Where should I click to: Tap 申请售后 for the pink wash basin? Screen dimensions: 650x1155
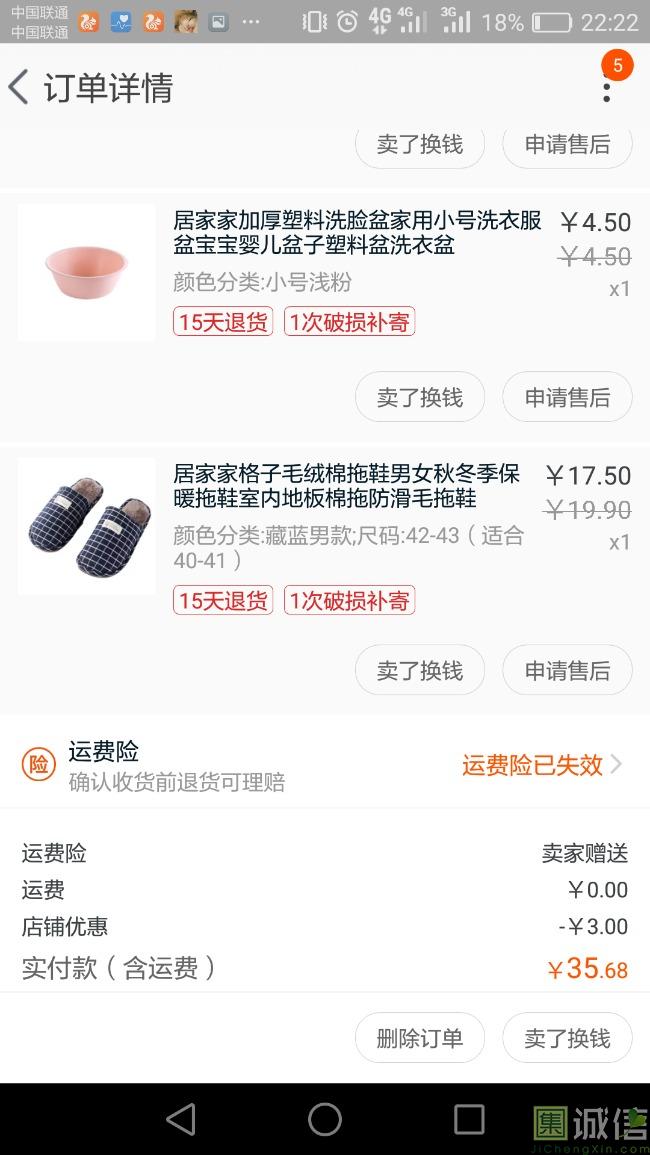coord(567,397)
